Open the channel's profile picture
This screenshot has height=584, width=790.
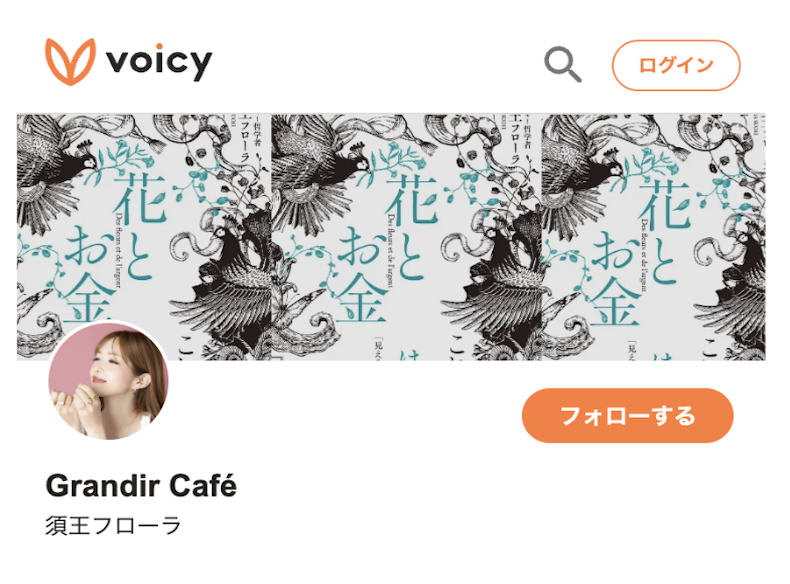pyautogui.click(x=108, y=382)
